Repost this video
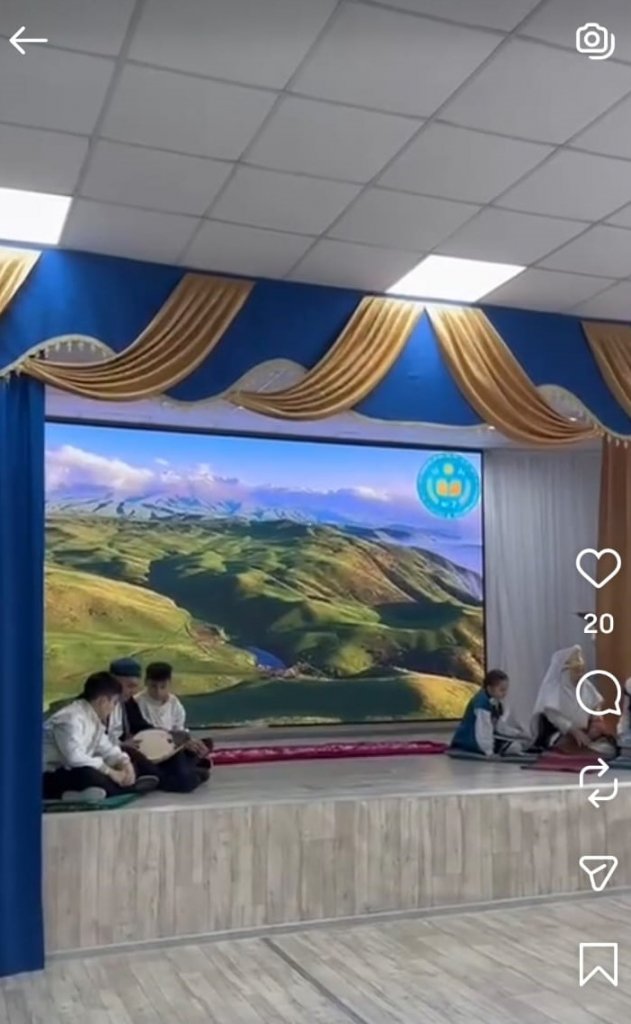The image size is (631, 1024). [x=598, y=782]
